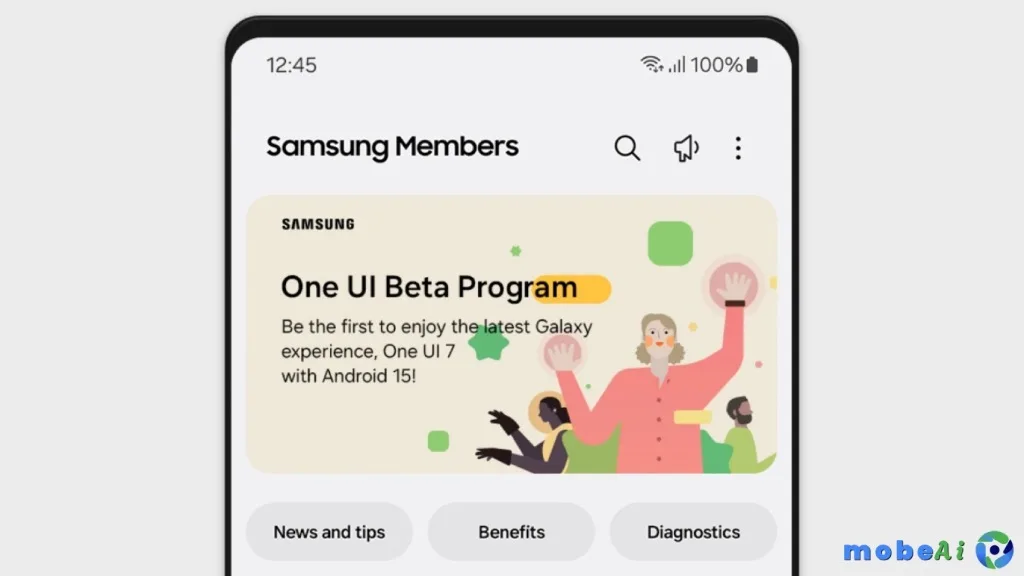
Task: Open the more options menu
Action: pyautogui.click(x=738, y=149)
